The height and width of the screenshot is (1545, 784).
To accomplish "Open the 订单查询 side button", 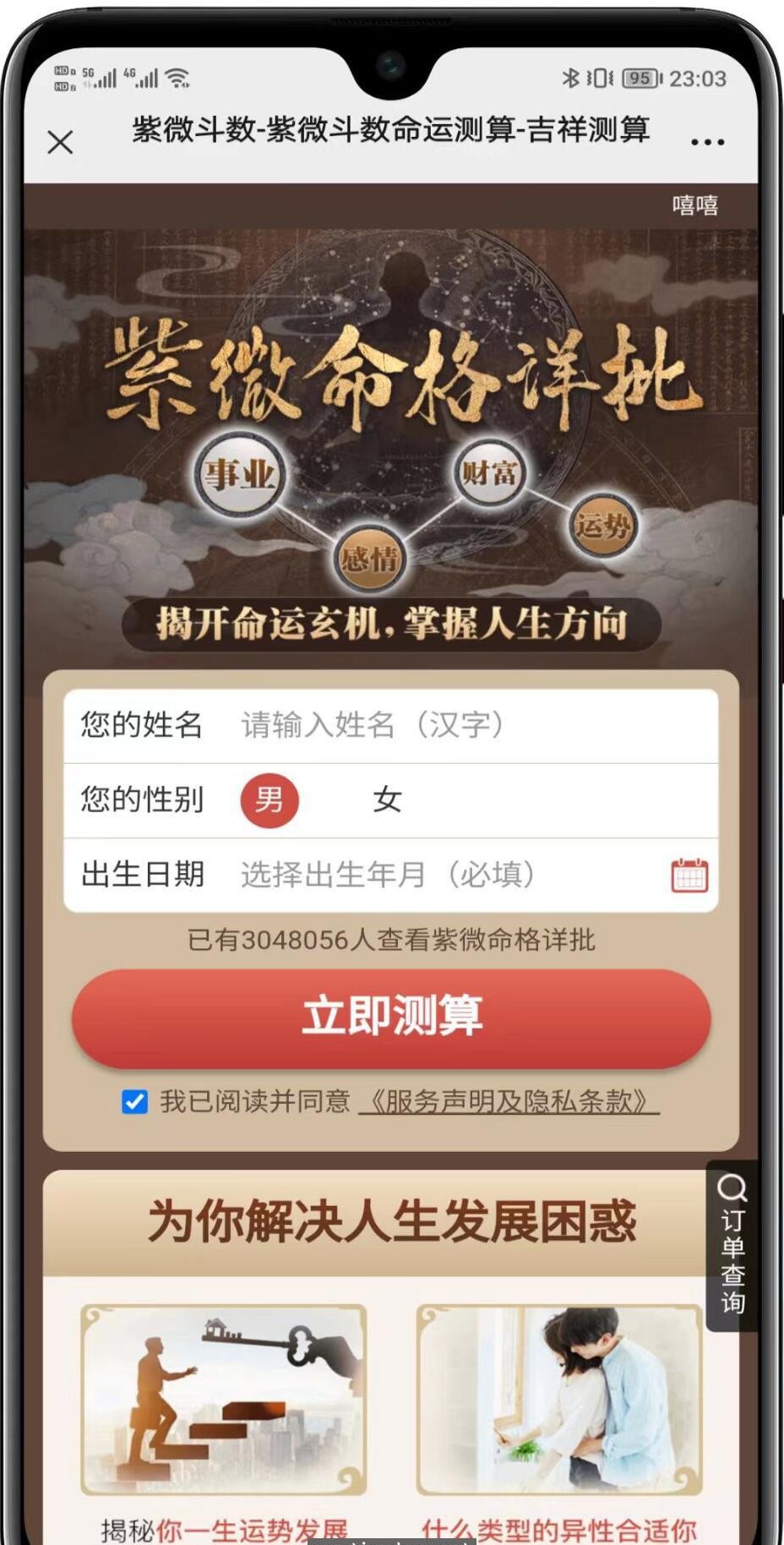I will point(732,1246).
